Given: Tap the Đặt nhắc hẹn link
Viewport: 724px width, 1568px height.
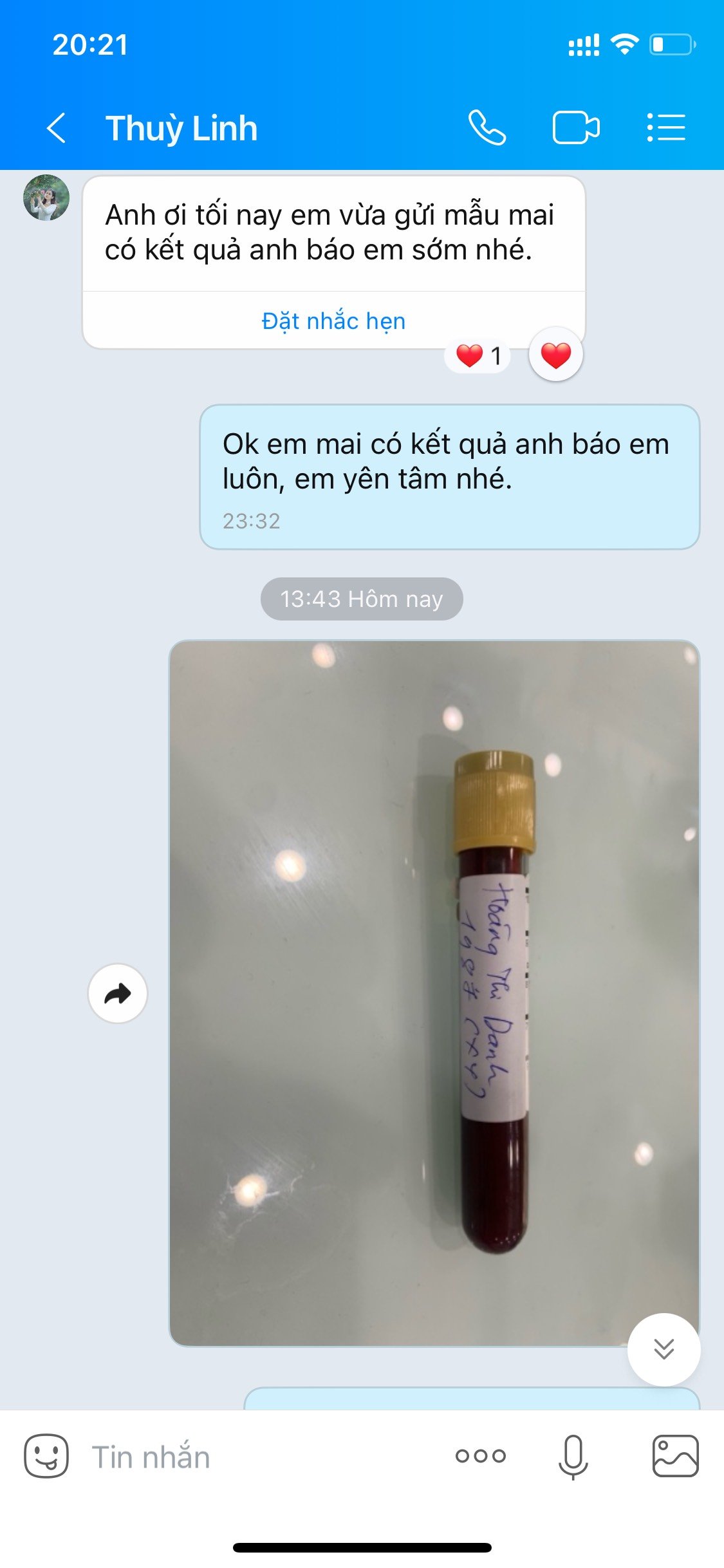Looking at the screenshot, I should point(333,321).
